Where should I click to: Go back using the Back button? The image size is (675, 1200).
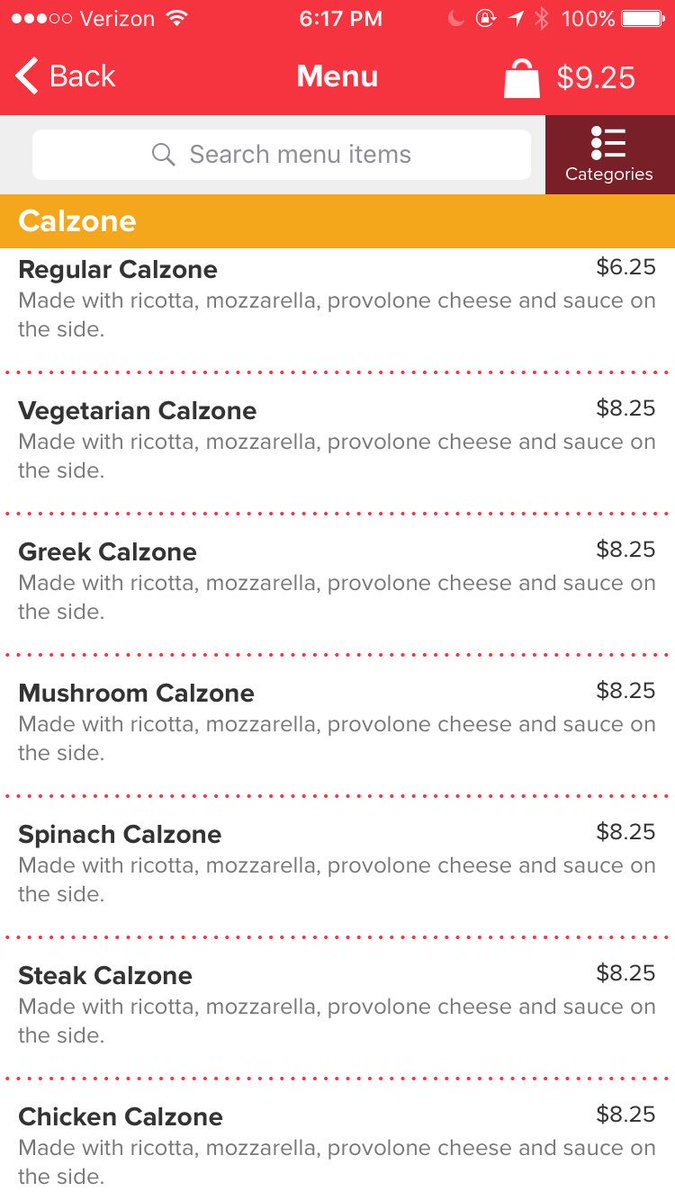[x=66, y=76]
